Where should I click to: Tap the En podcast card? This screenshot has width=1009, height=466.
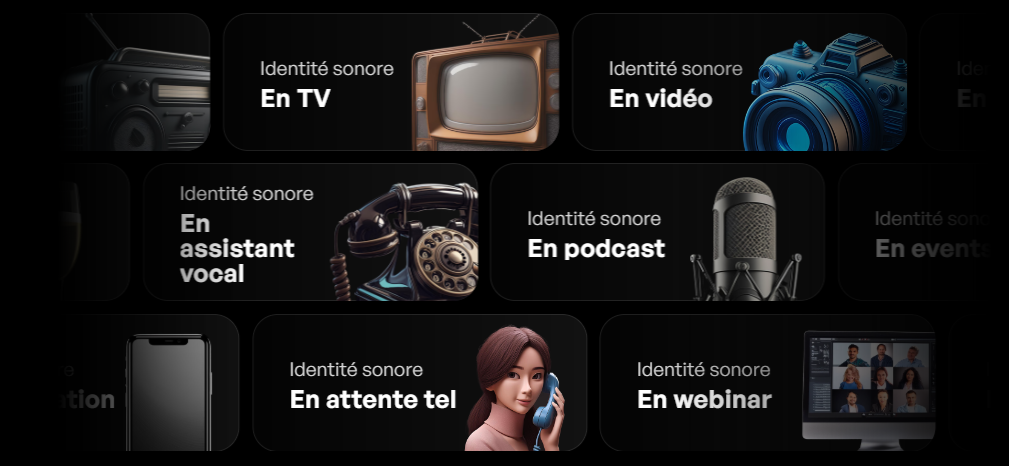coord(656,233)
